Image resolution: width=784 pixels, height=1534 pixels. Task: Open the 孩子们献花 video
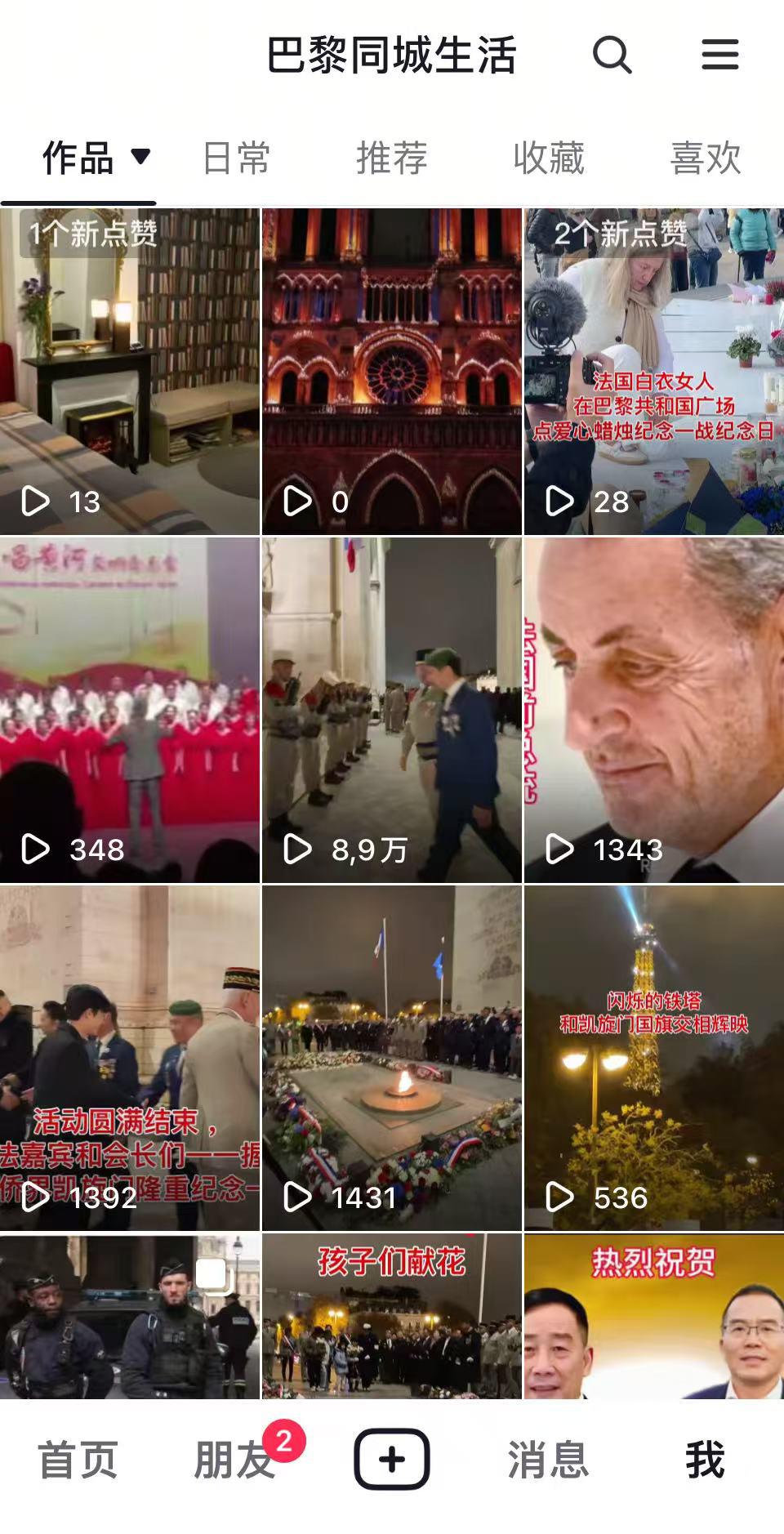[392, 1315]
